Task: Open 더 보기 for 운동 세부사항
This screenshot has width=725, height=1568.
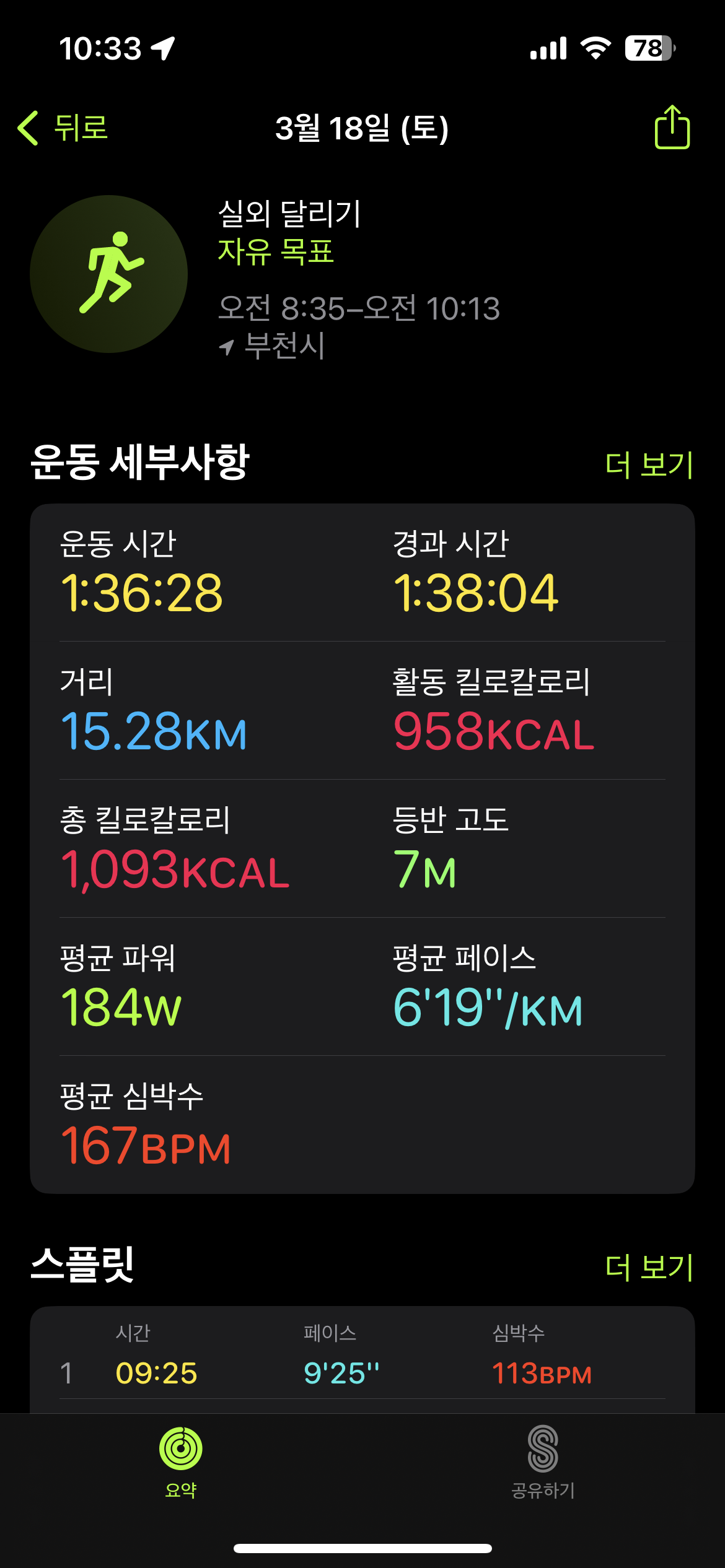Action: tap(648, 464)
